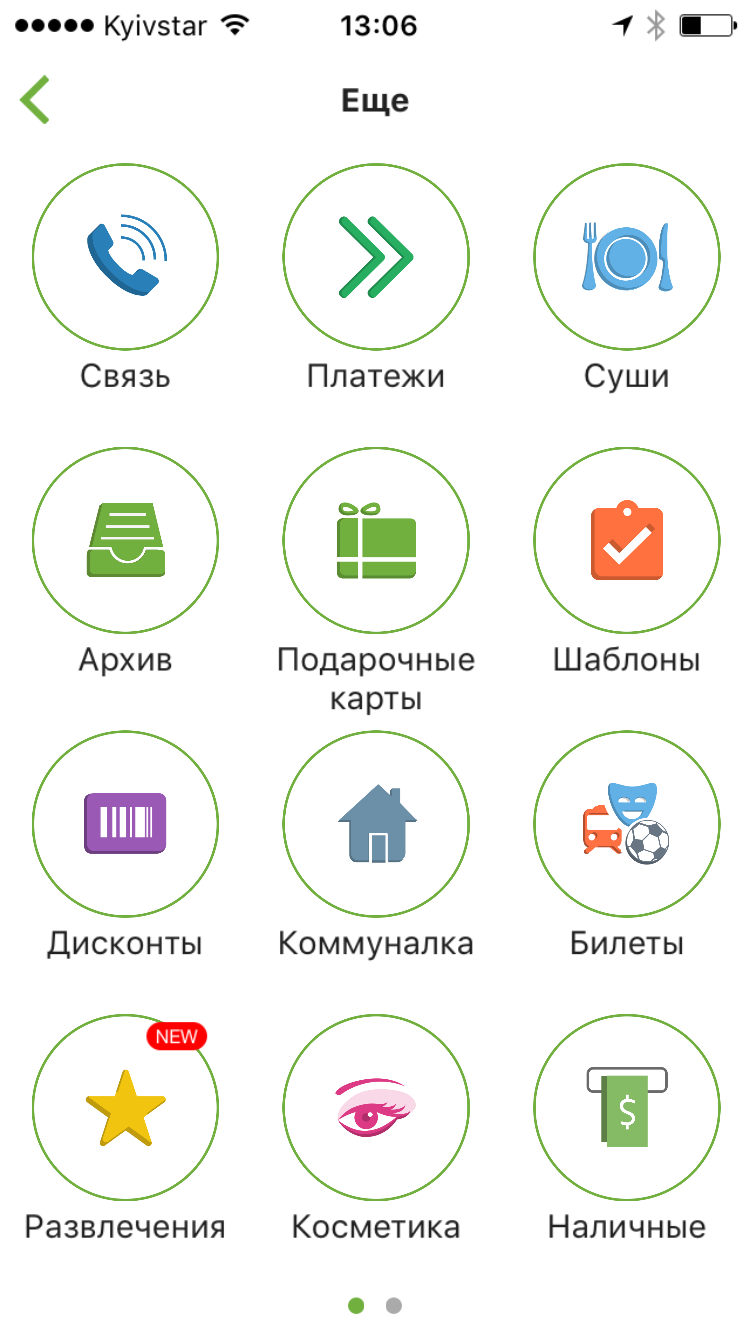Open the Архив archive

point(125,540)
